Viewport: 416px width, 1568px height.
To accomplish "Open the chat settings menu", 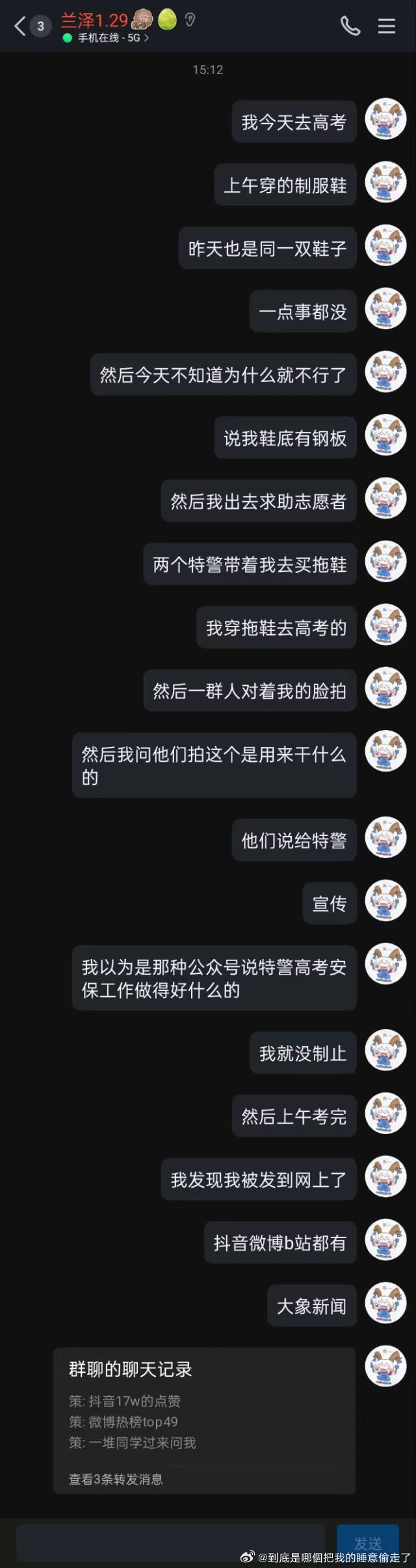I will (387, 26).
